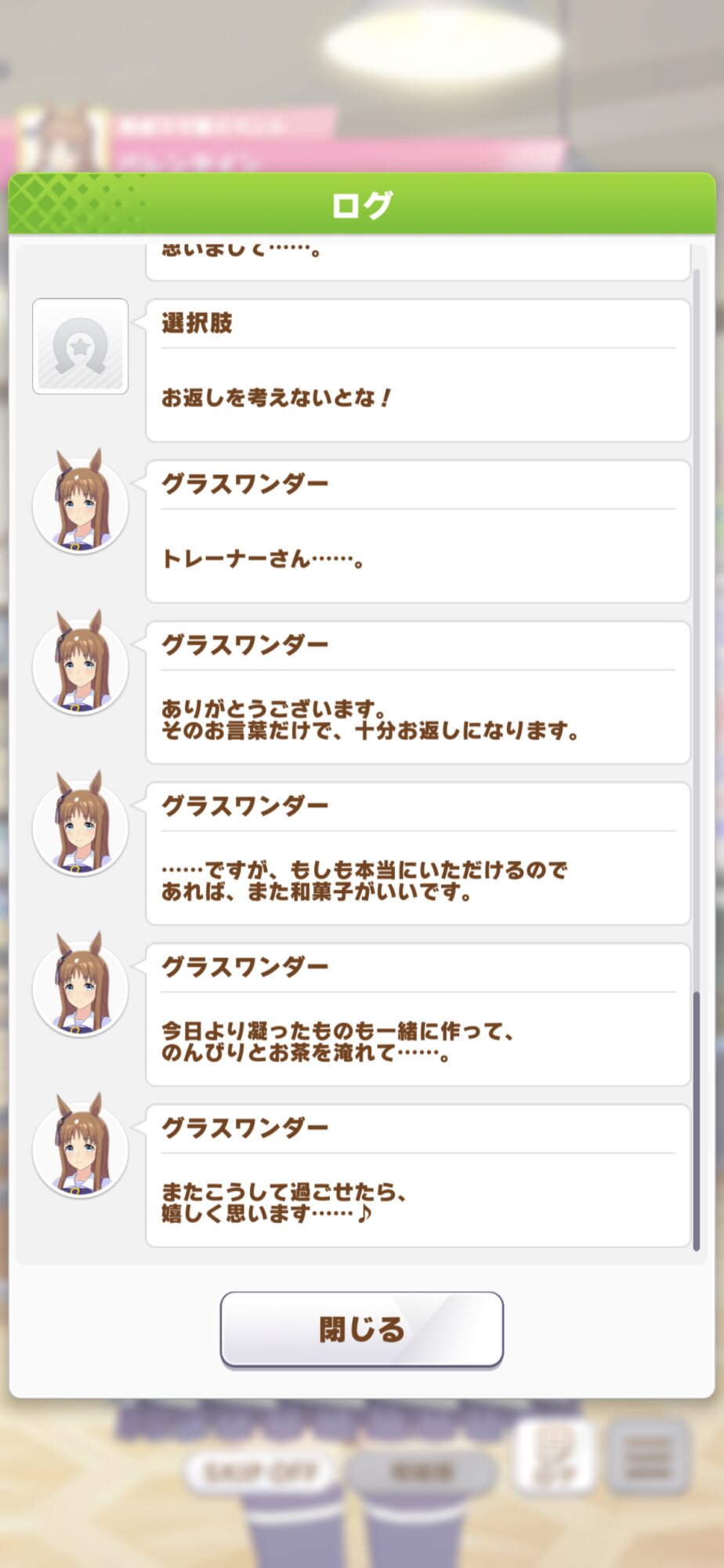Close the log with 閉じる button
Viewport: 724px width, 1568px height.
[x=361, y=1330]
